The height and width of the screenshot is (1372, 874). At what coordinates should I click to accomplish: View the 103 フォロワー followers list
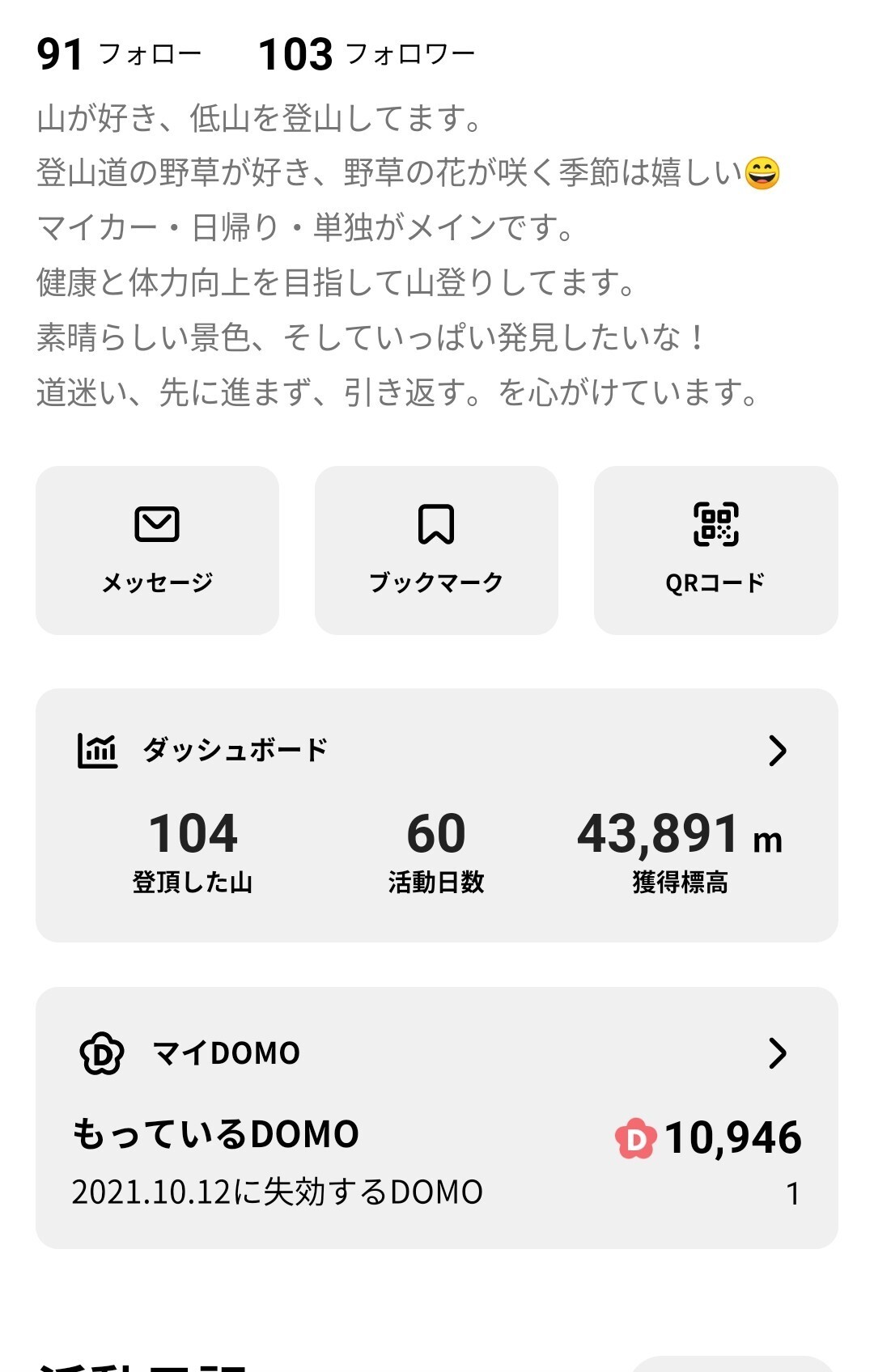point(364,53)
